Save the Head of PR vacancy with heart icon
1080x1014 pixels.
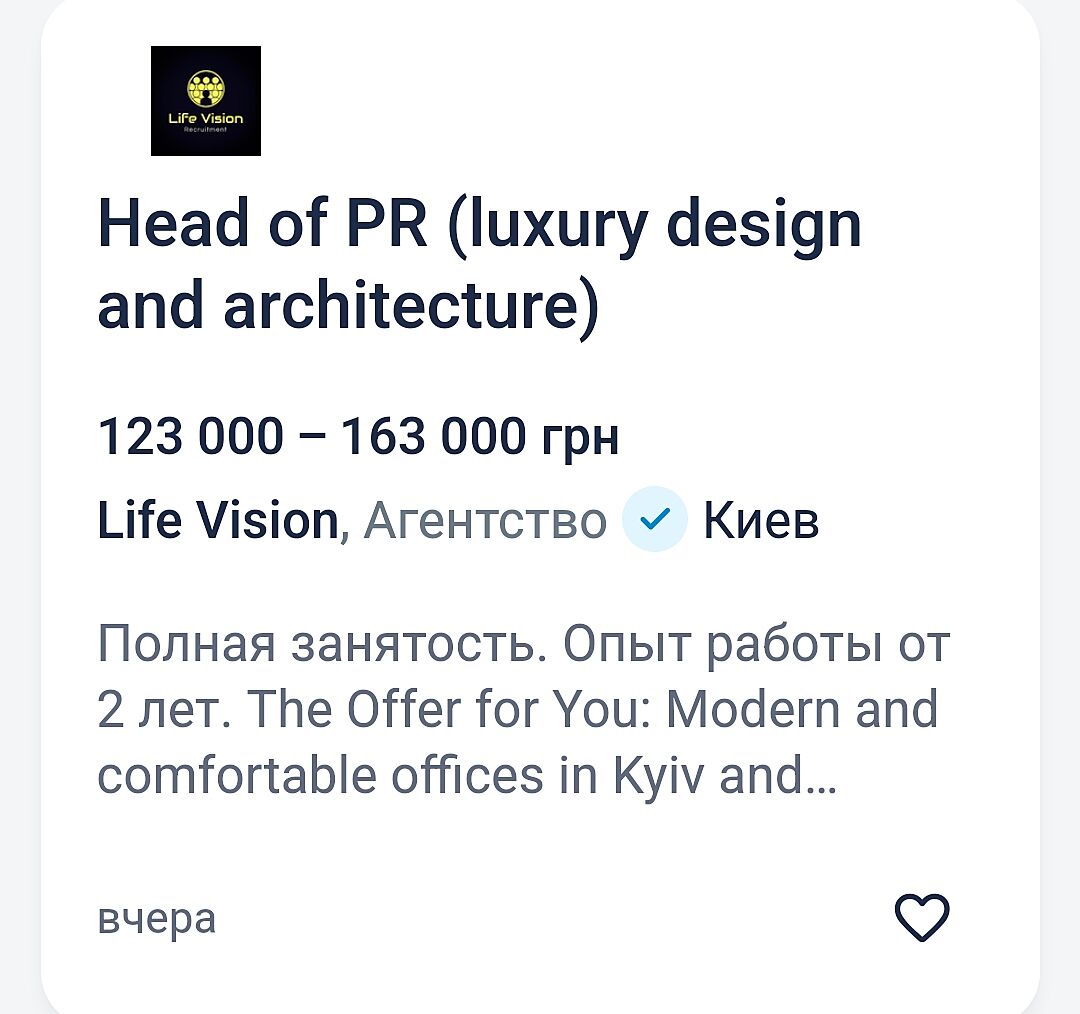click(921, 916)
